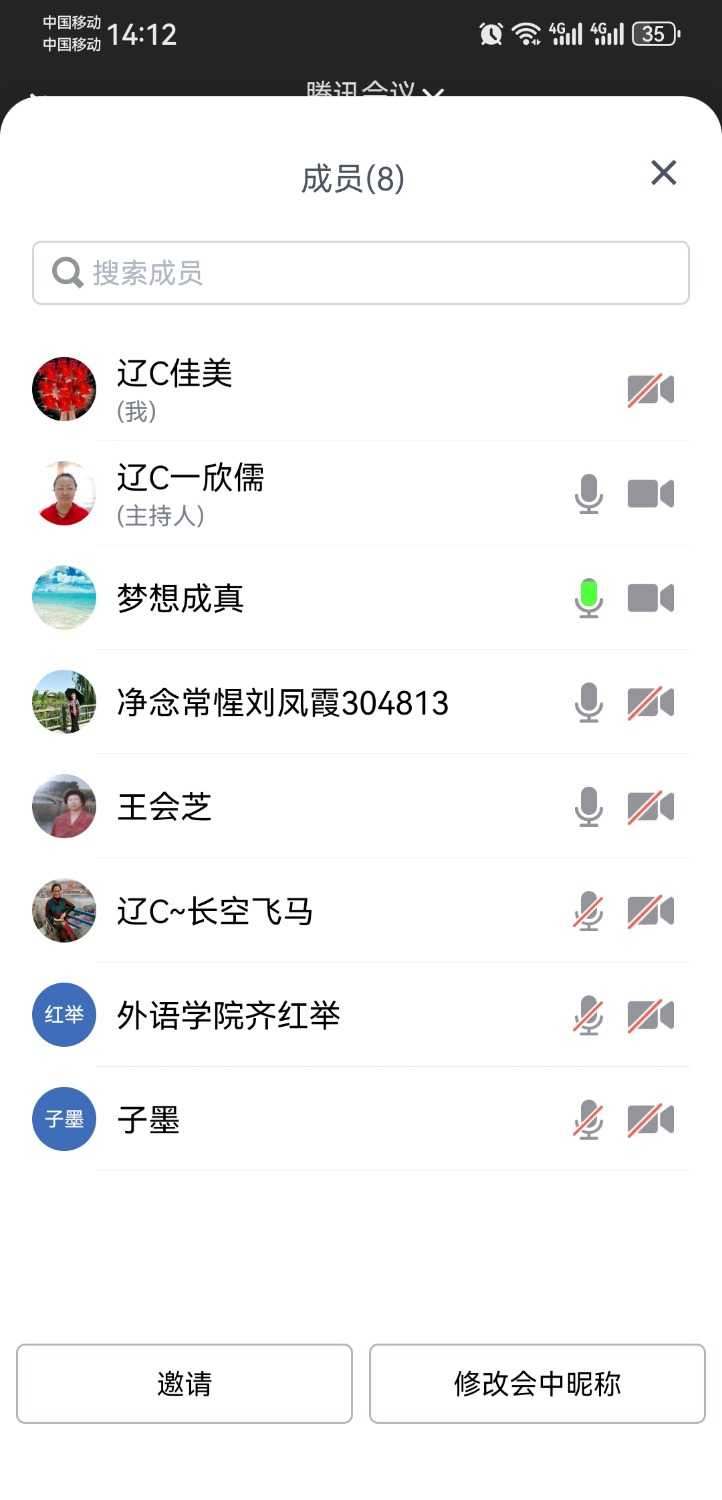722x1500 pixels.
Task: Turn off 辽C一欣儒's camera
Action: (650, 493)
